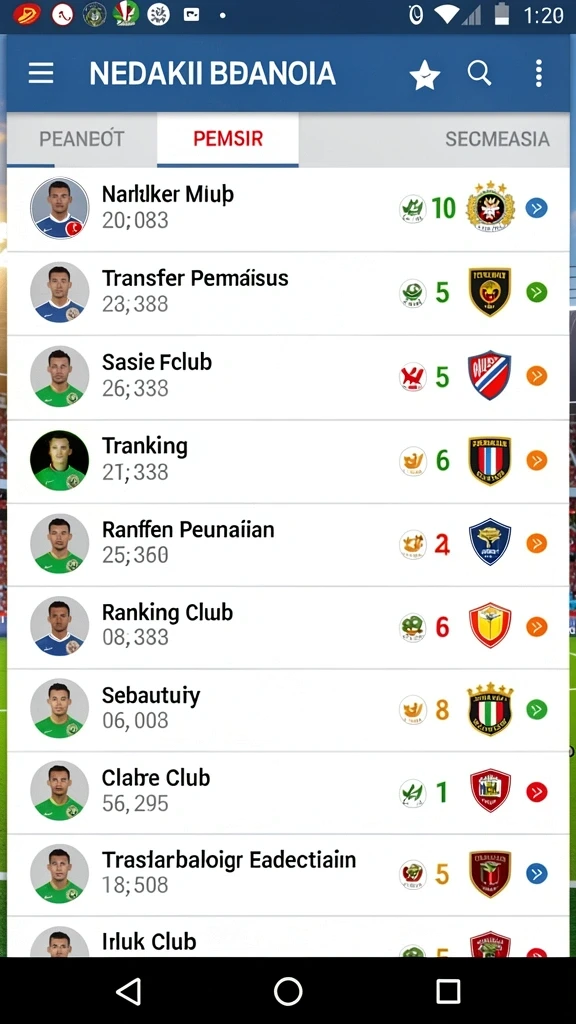Switch to the SECMEASIA tab
Viewport: 576px width, 1024px height.
(x=497, y=139)
